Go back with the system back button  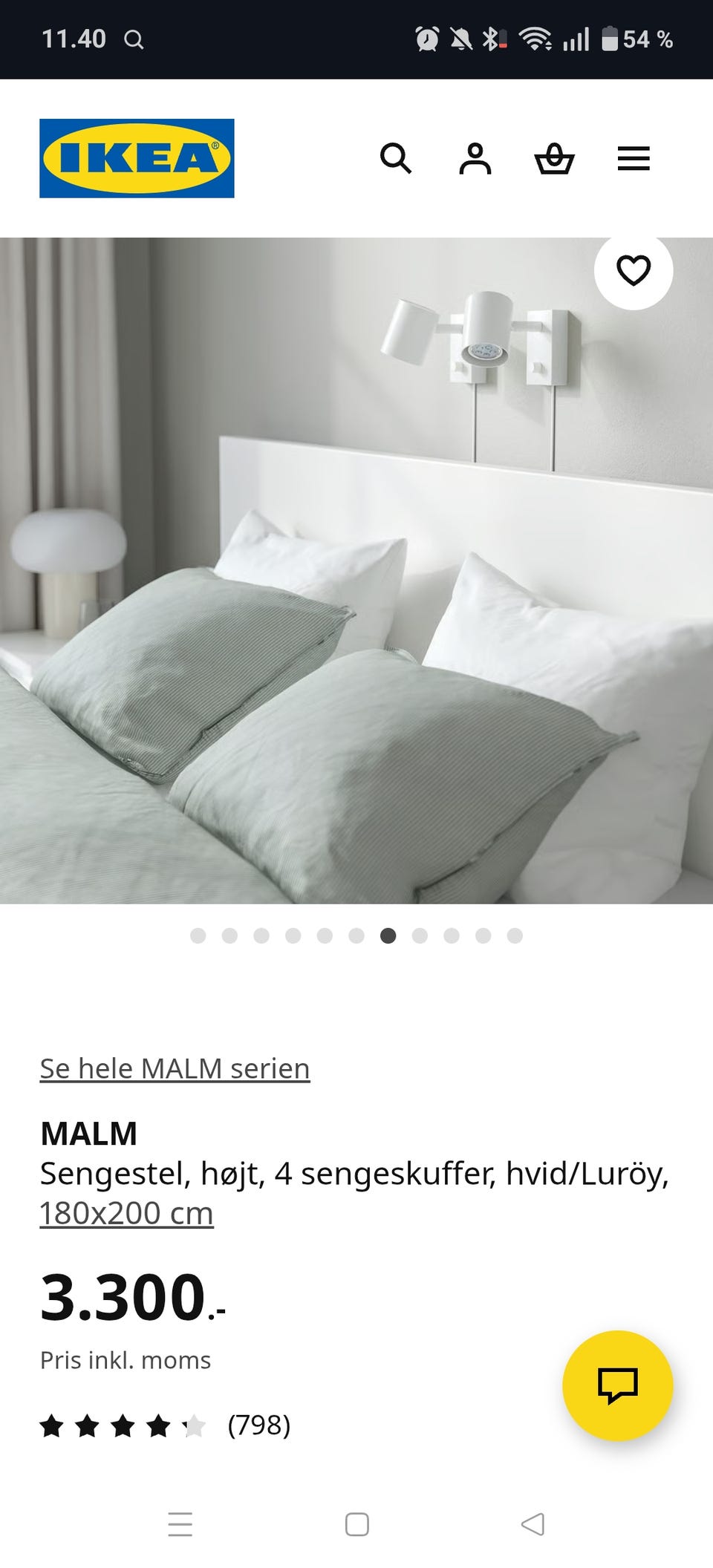(533, 1524)
